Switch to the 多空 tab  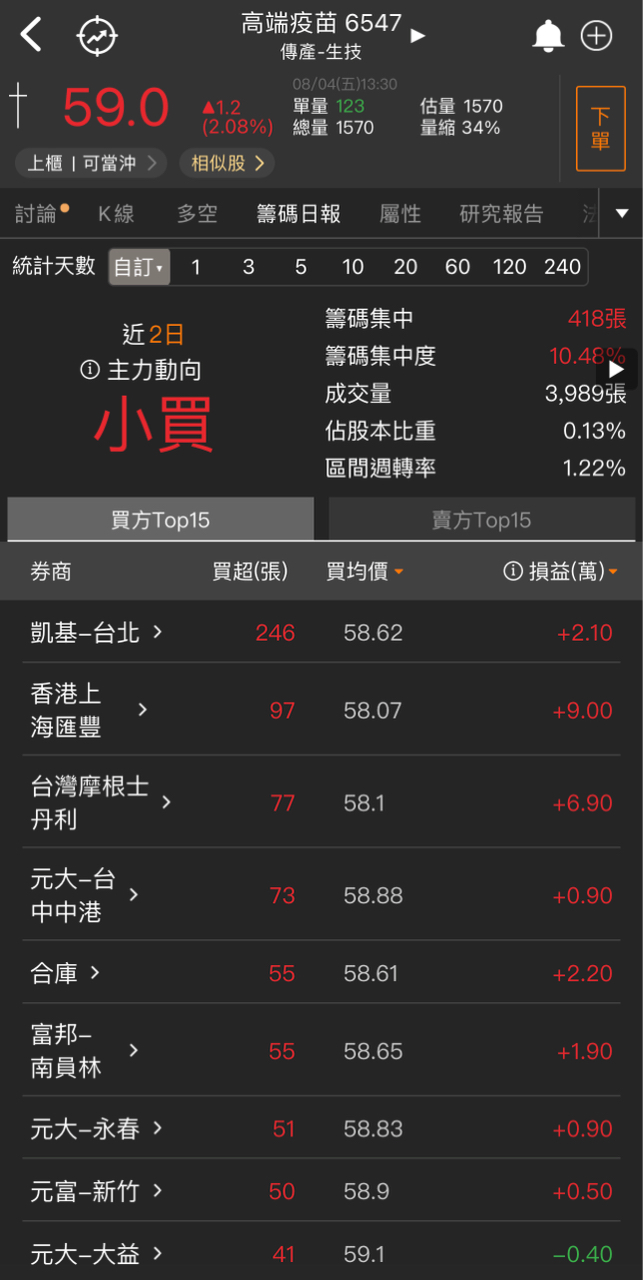click(197, 213)
